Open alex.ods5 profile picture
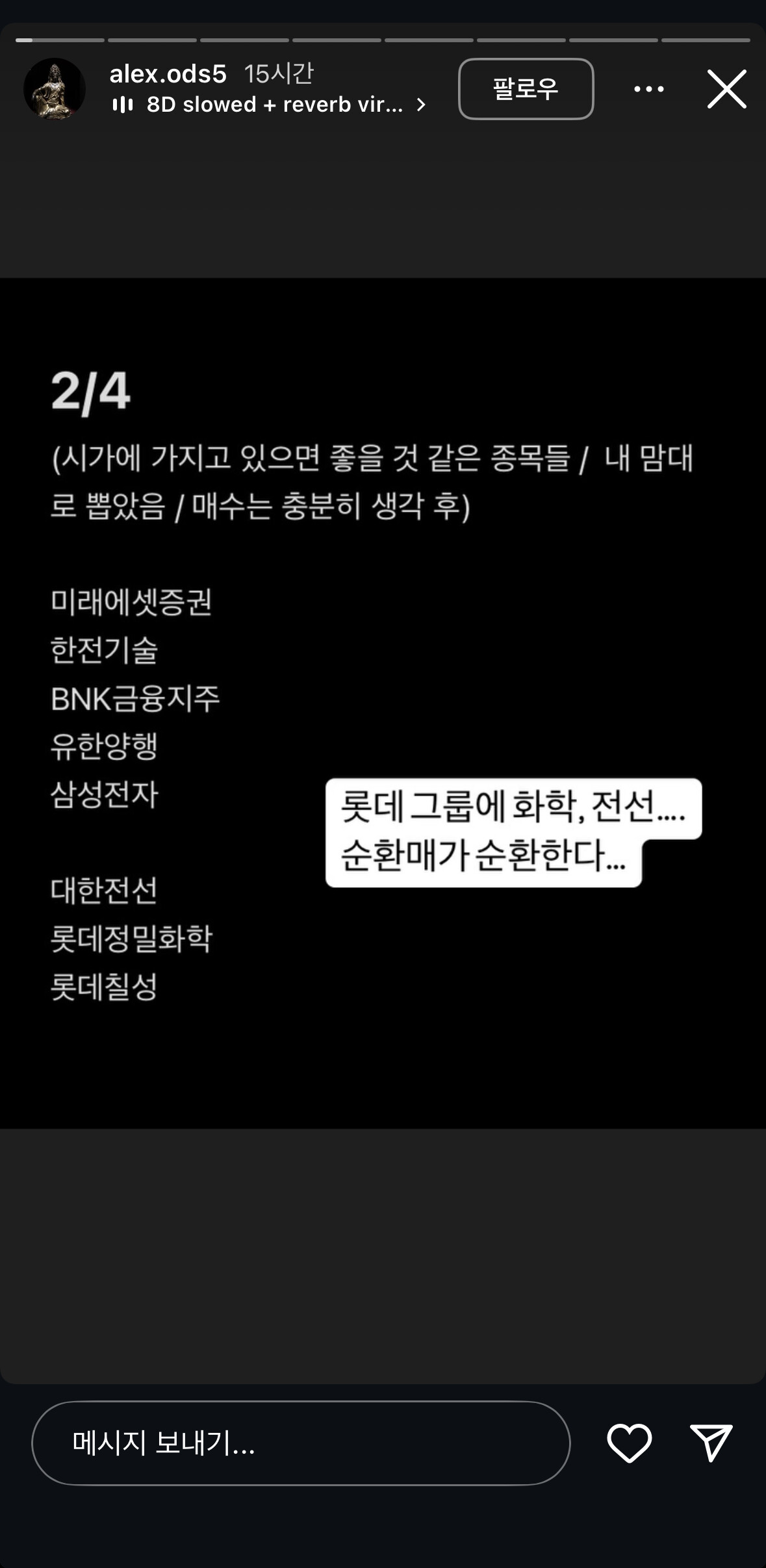 (x=55, y=89)
